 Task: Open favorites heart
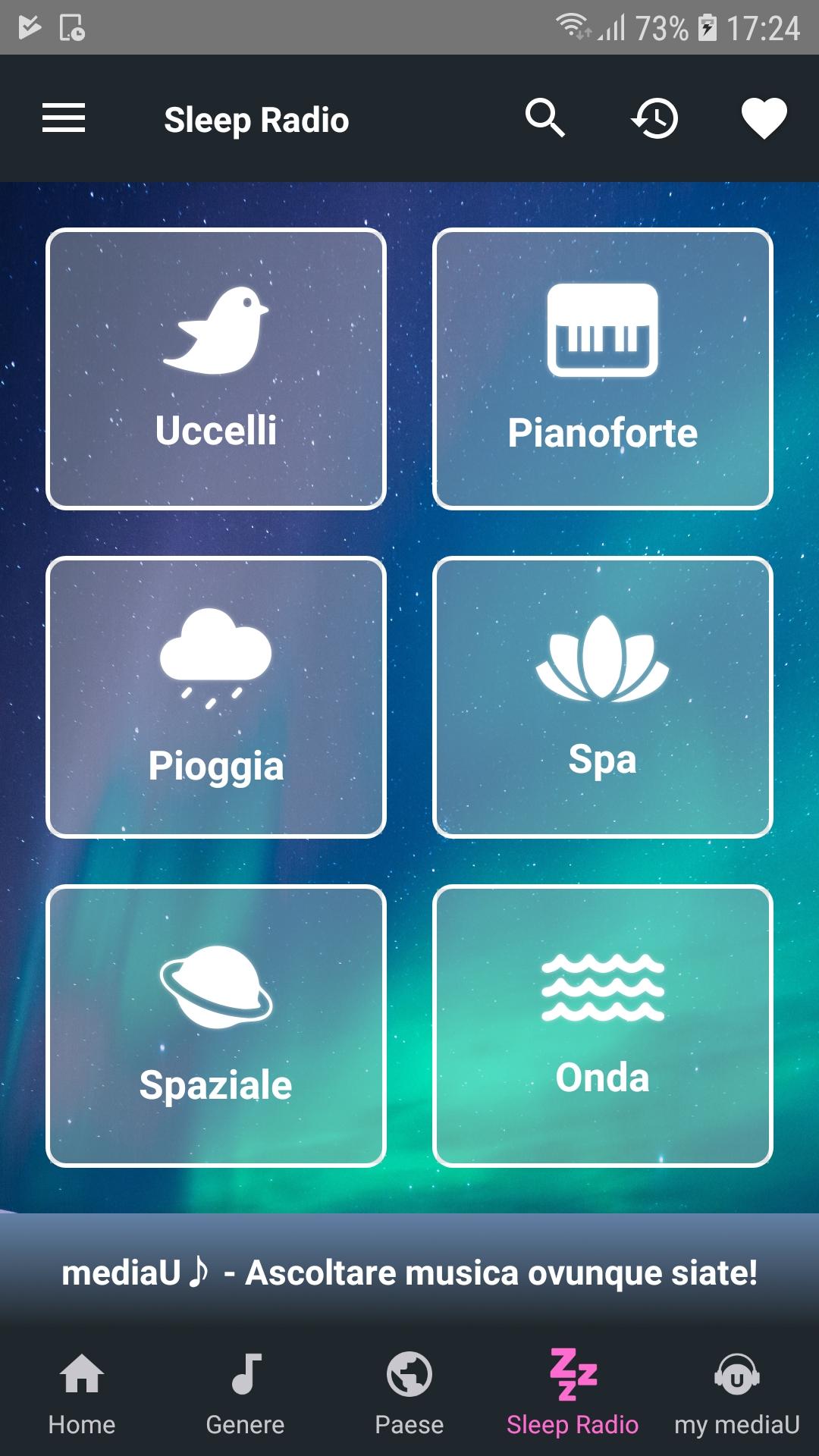pos(764,118)
